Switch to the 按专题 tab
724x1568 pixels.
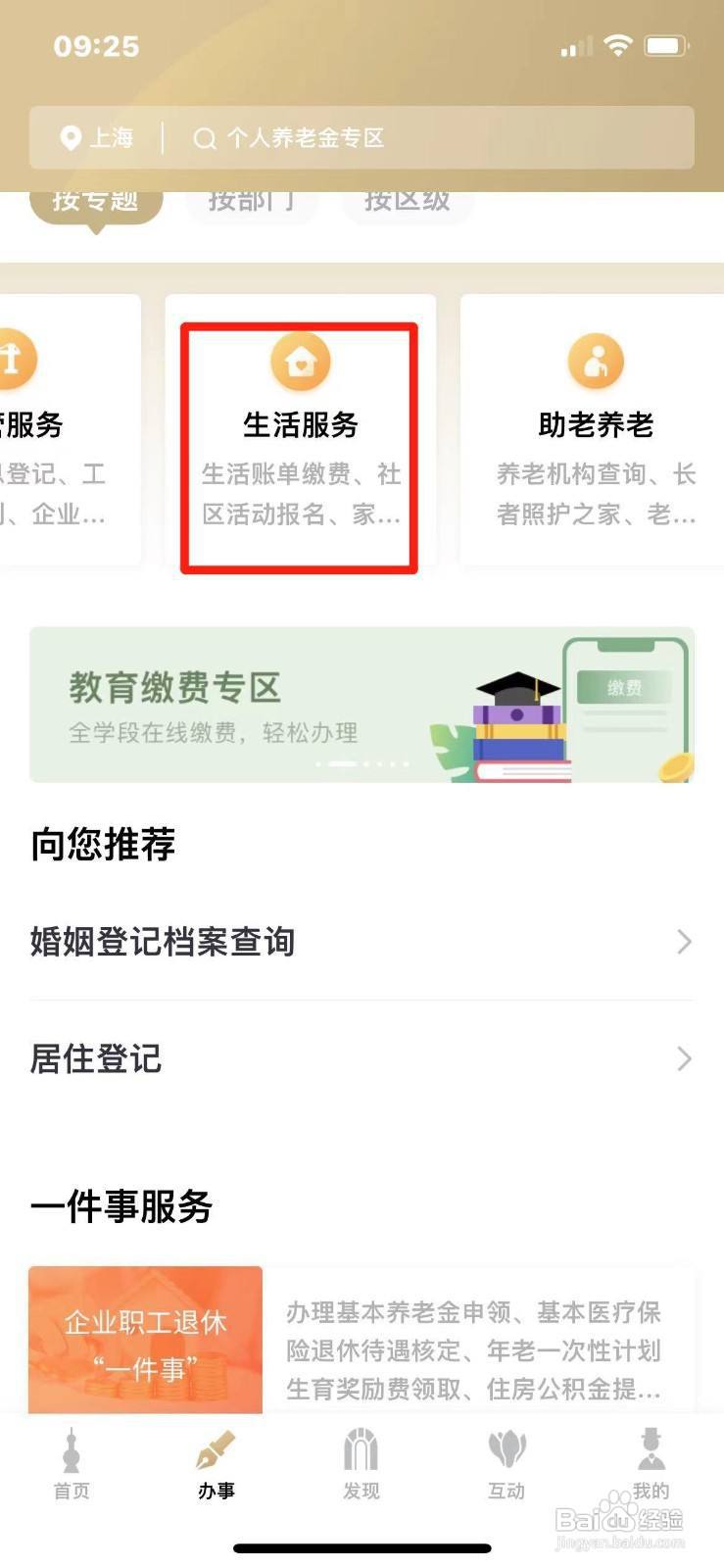pos(94,201)
